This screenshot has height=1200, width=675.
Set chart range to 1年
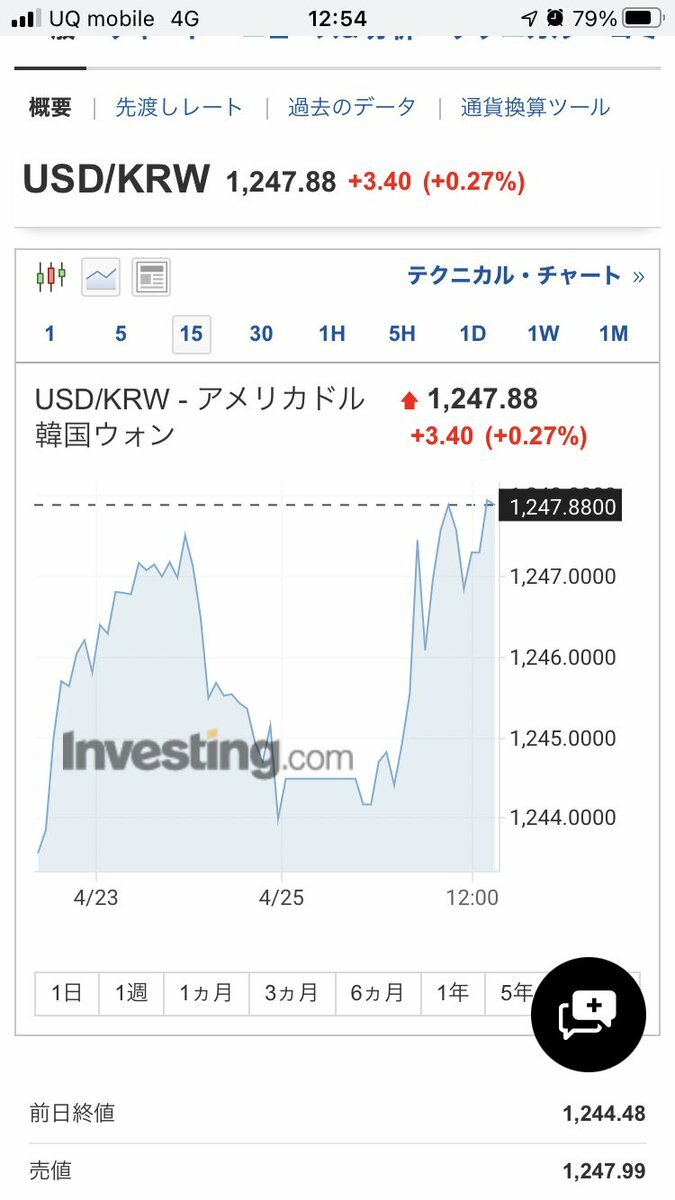[452, 993]
